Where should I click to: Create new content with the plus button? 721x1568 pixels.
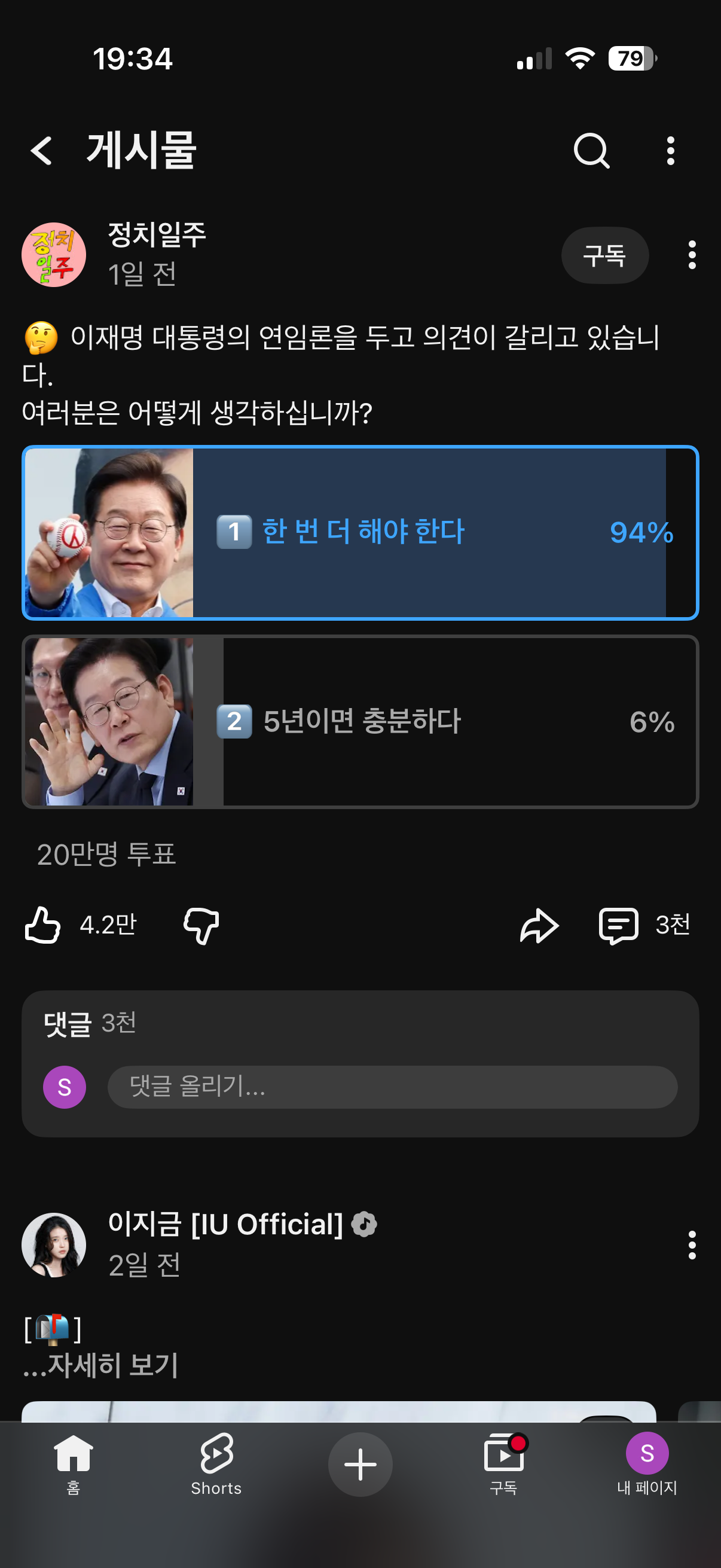pyautogui.click(x=360, y=1463)
